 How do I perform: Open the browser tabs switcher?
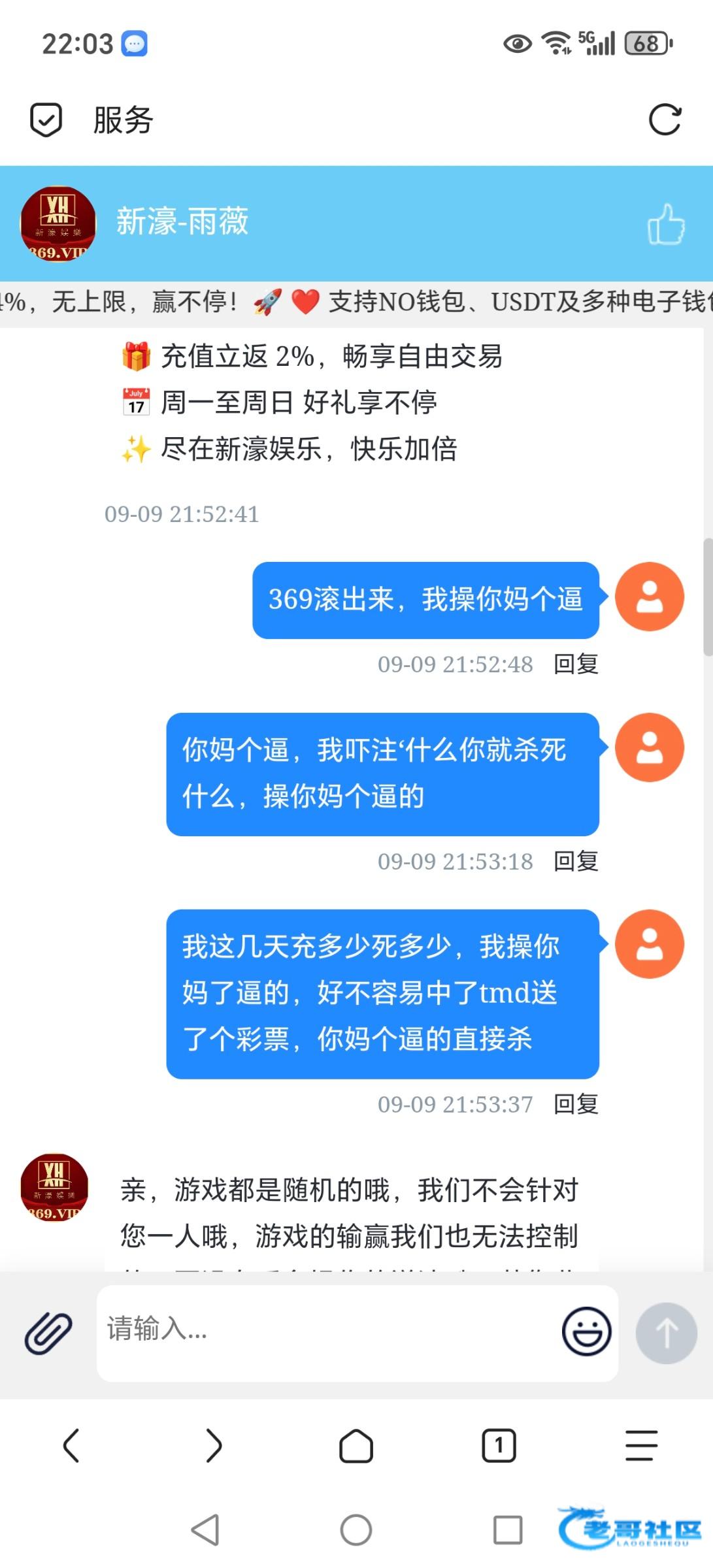[x=499, y=1445]
